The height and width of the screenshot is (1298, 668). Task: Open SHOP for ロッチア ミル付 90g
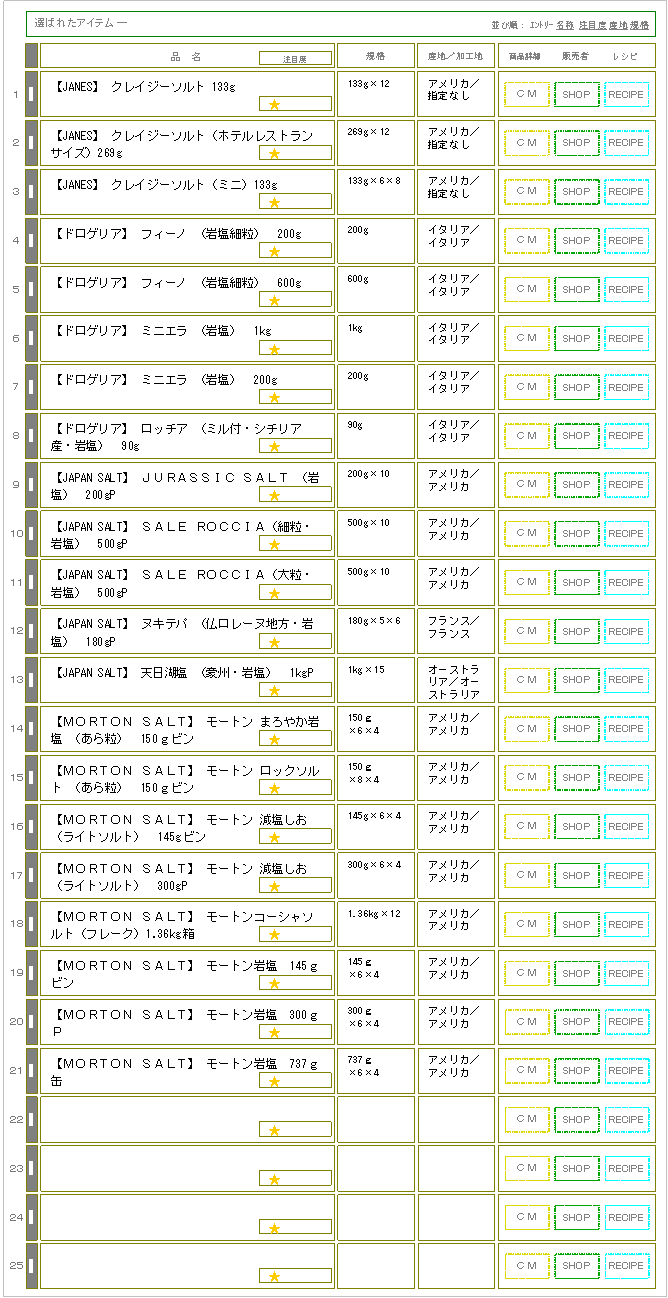coord(576,436)
